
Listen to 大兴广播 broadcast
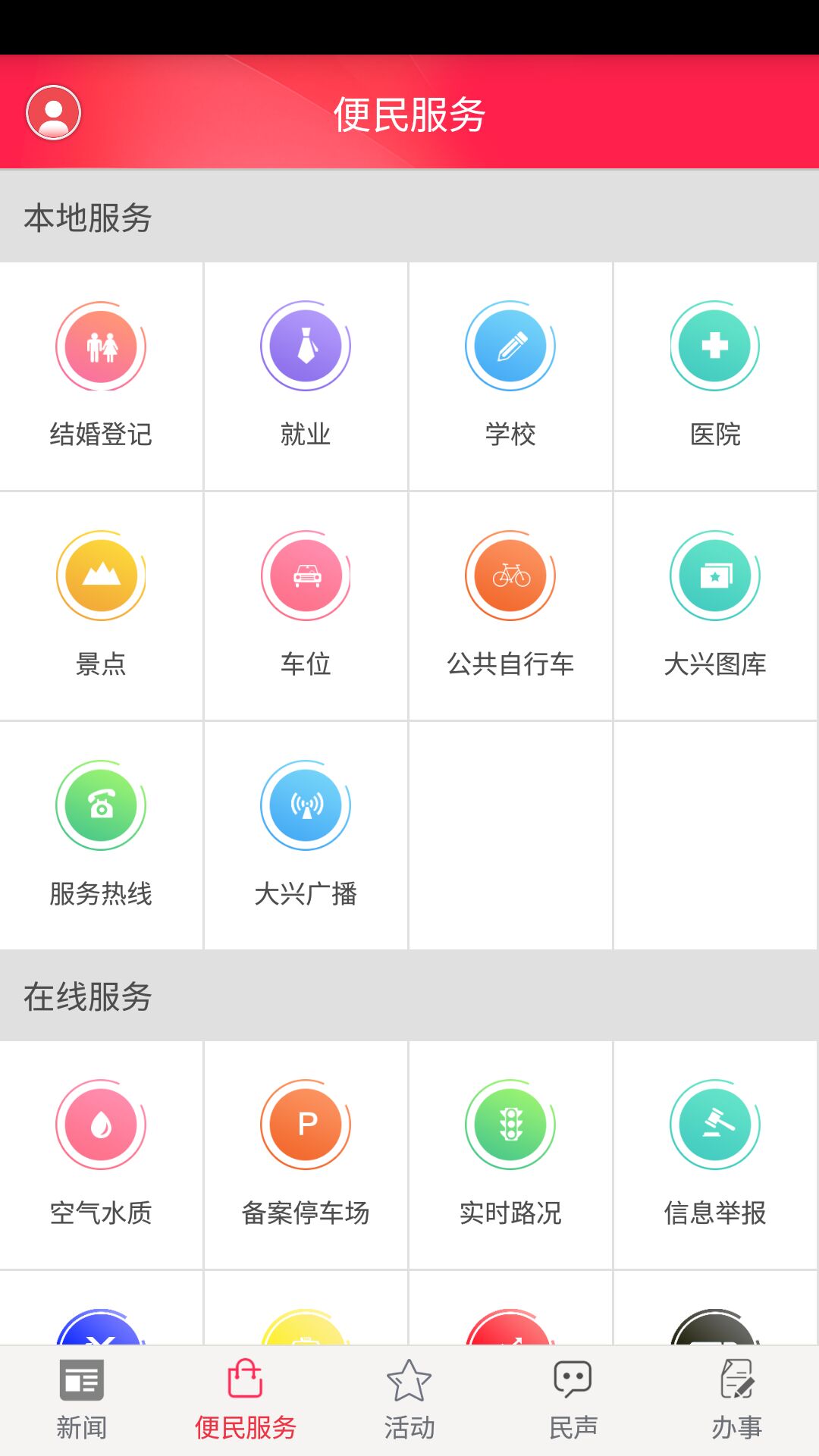tap(306, 834)
